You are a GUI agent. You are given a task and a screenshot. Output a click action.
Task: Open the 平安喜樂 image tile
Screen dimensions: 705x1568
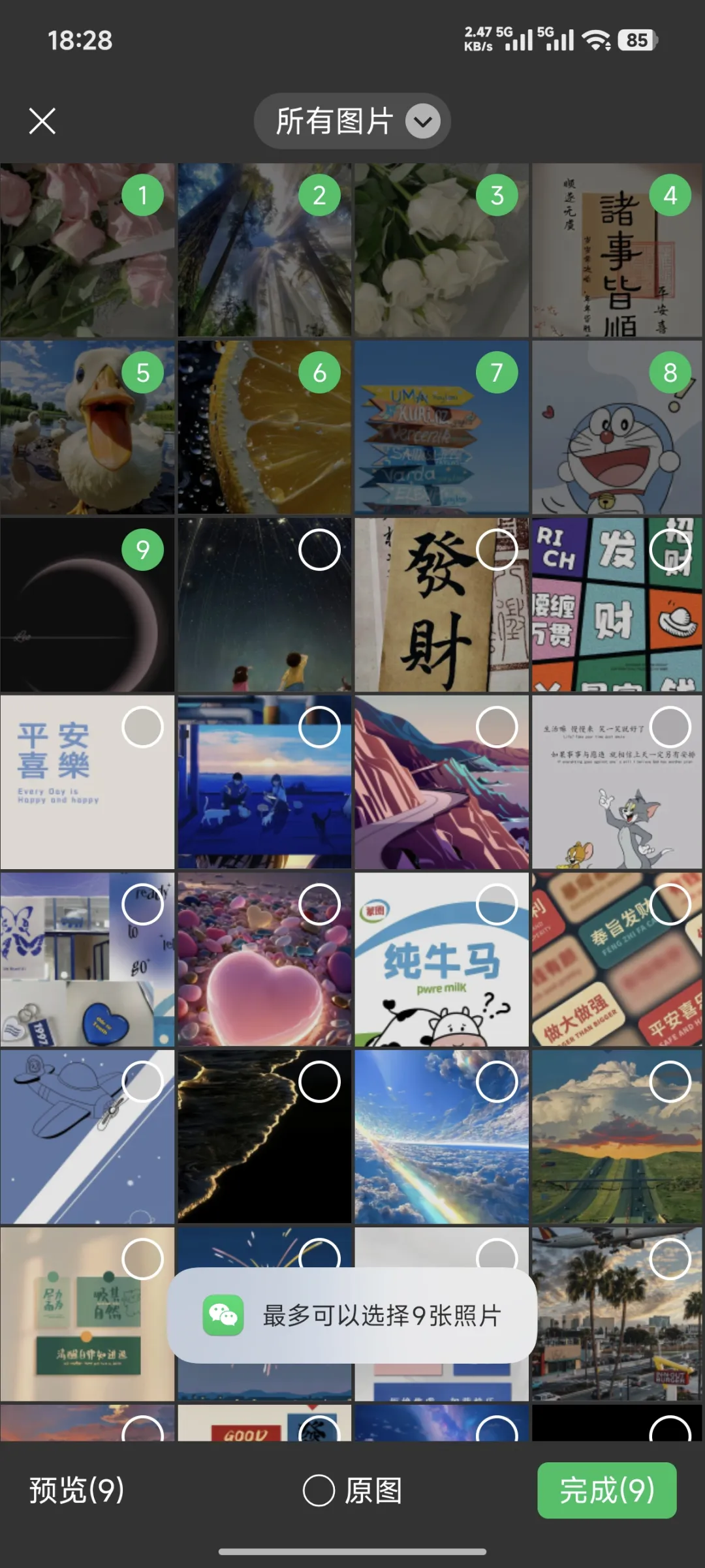[87, 782]
